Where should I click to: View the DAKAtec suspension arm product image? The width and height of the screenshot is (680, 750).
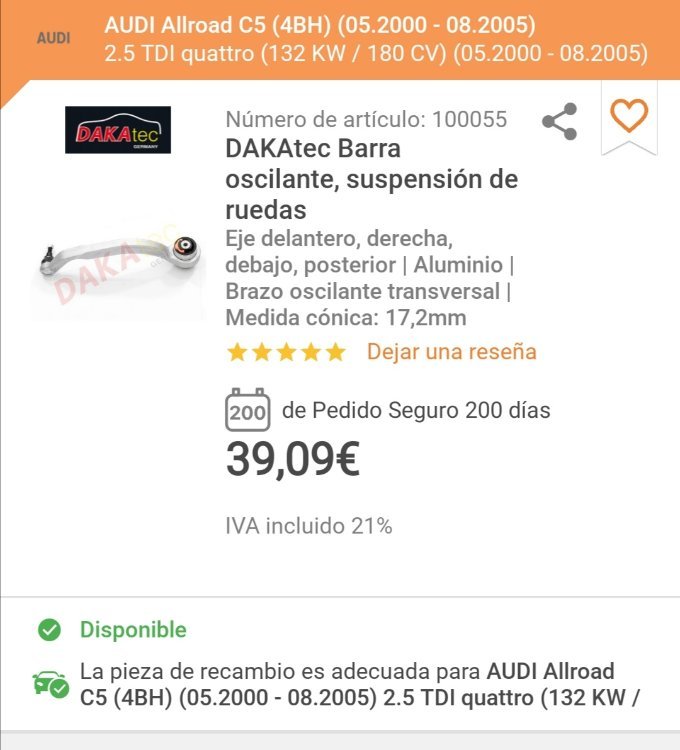pyautogui.click(x=117, y=263)
